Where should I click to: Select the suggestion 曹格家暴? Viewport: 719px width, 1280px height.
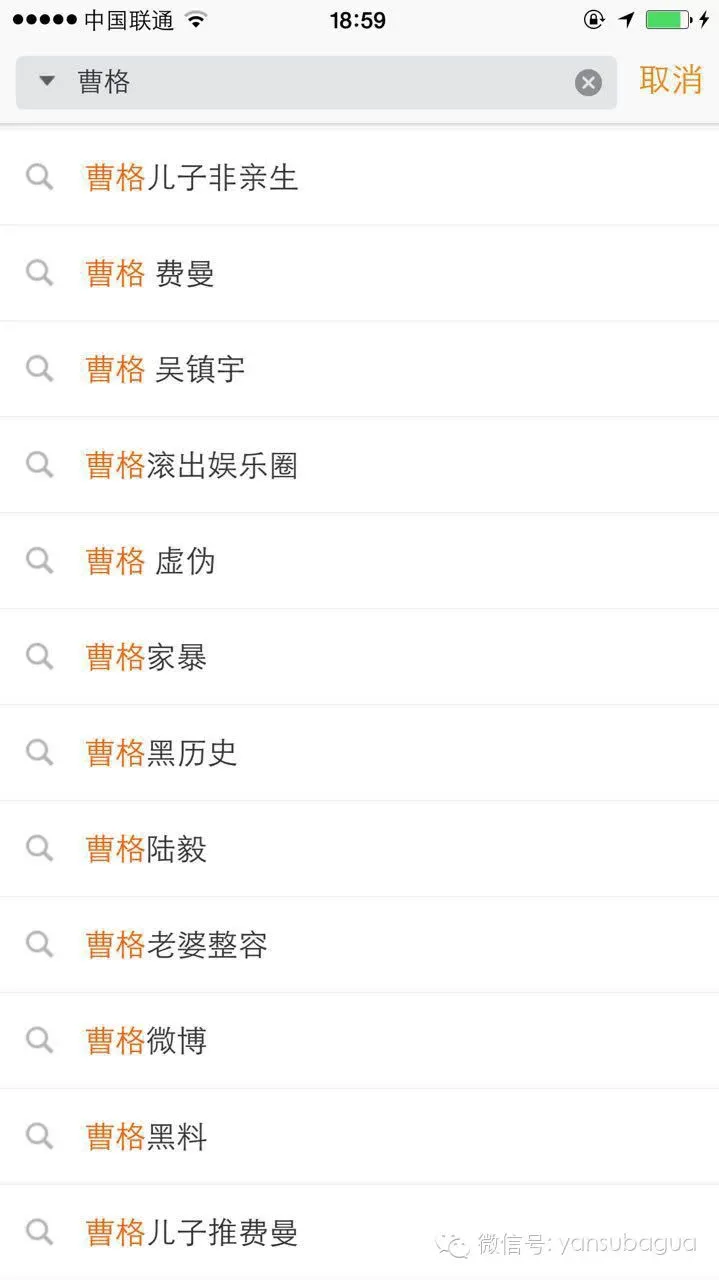[359, 658]
